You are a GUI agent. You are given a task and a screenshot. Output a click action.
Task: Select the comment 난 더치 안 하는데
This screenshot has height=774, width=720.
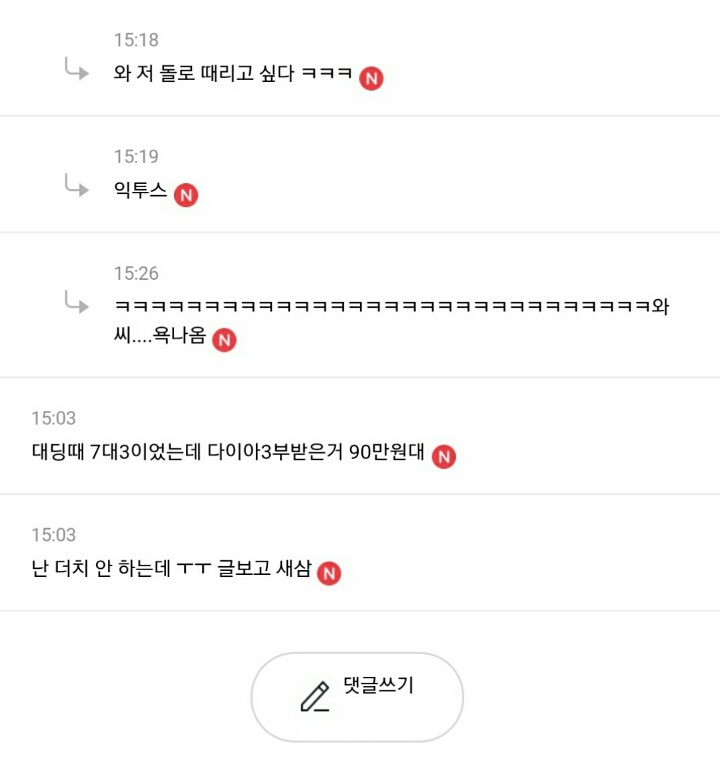172,570
